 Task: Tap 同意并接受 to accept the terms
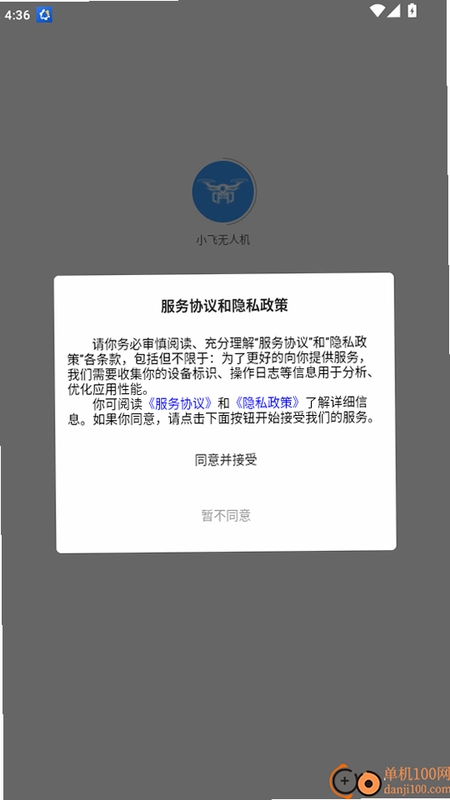pos(226,460)
